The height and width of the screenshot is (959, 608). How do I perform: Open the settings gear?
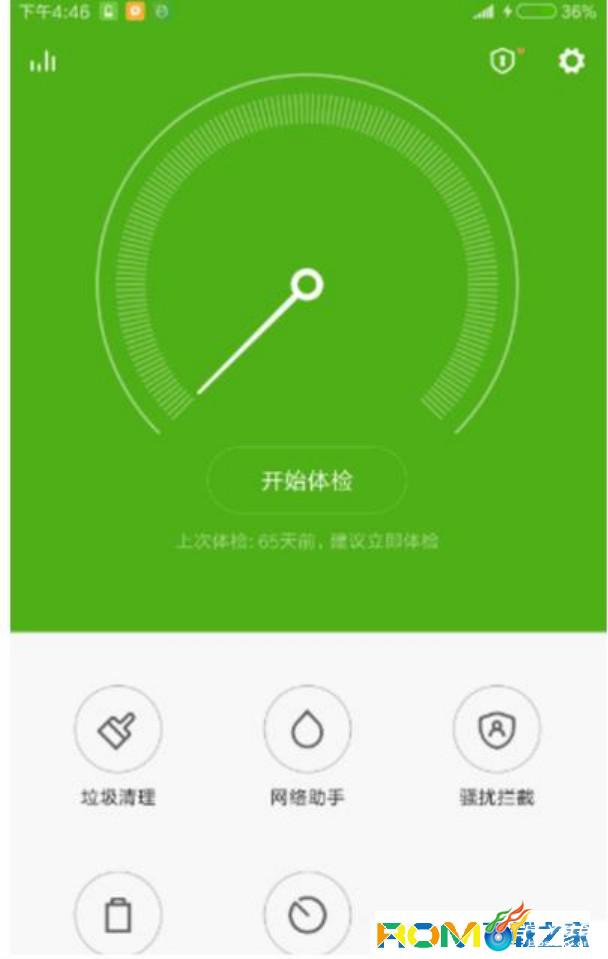pyautogui.click(x=570, y=62)
